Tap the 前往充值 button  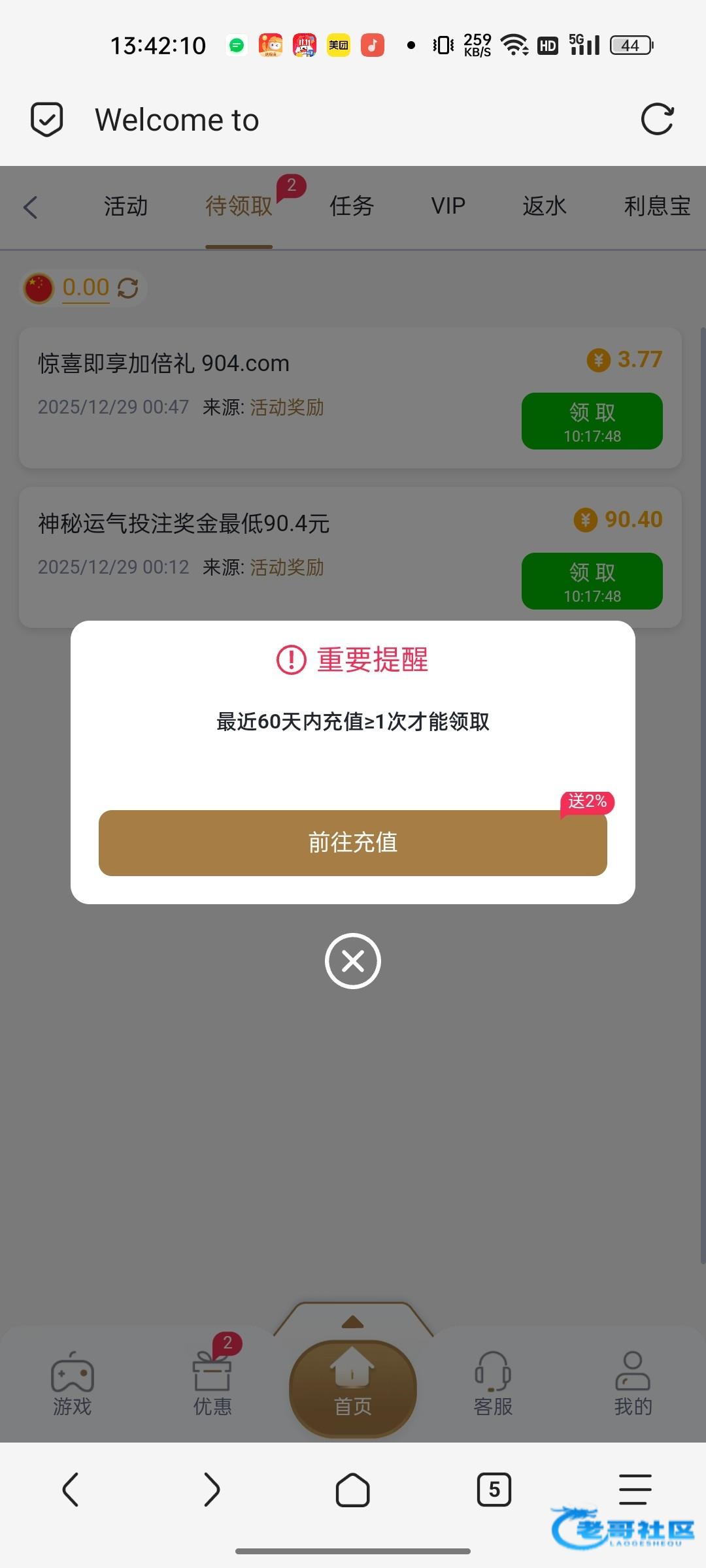353,843
